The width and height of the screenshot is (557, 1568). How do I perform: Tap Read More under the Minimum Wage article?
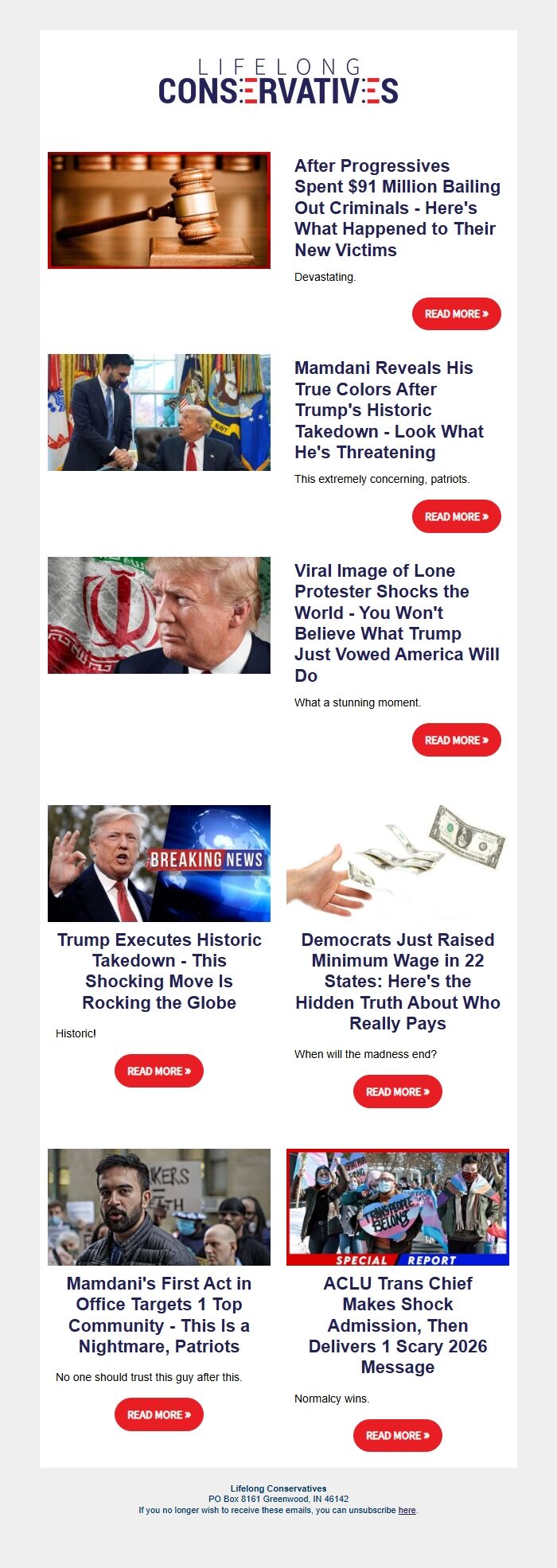tap(397, 1091)
